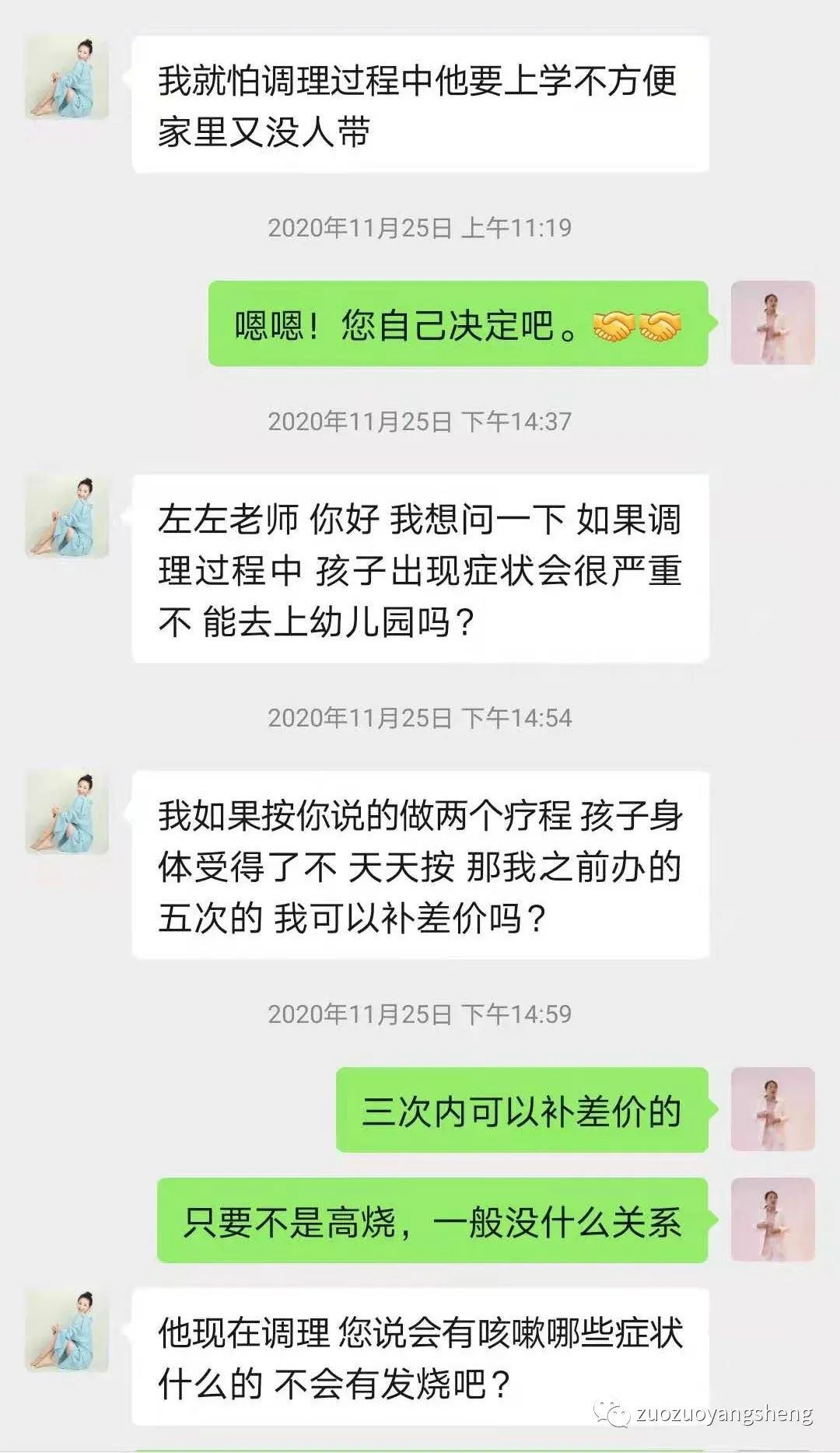Image resolution: width=840 pixels, height=1453 pixels.
Task: Click the timestamp '2020年11月25日 下午14:54'
Action: (x=420, y=718)
